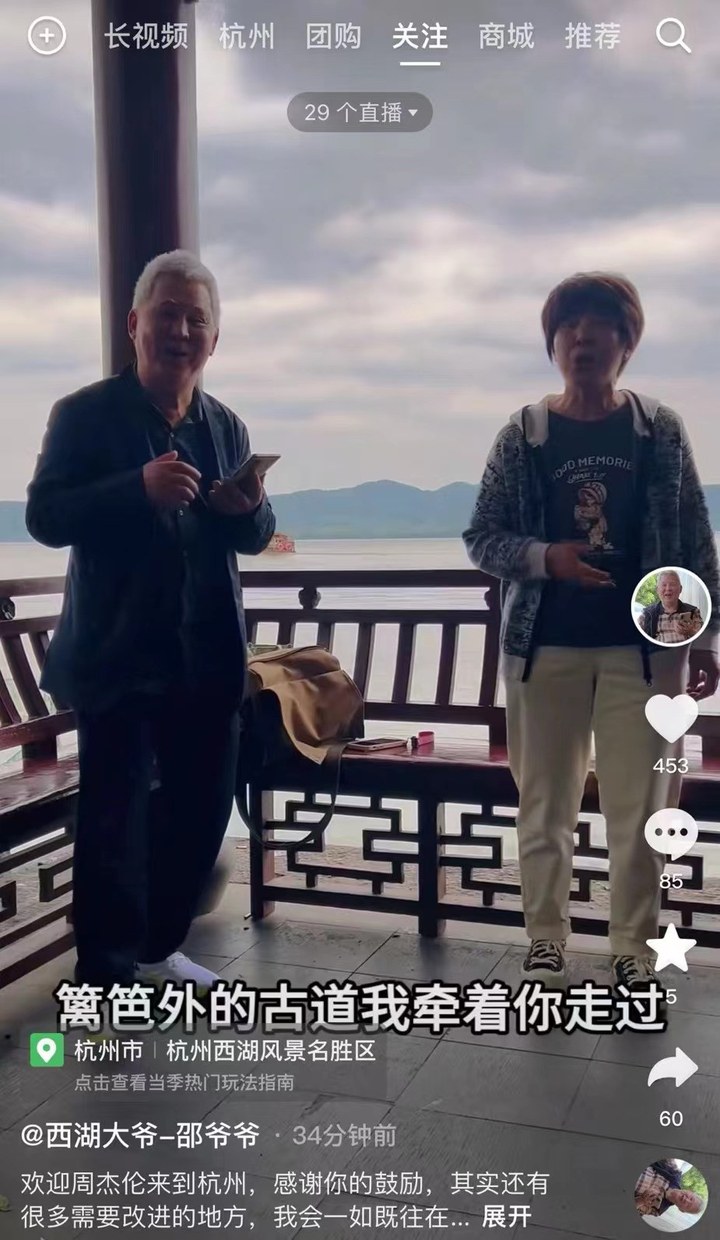Open the rotating music disc icon
Viewport: 720px width, 1240px height.
click(x=671, y=1195)
